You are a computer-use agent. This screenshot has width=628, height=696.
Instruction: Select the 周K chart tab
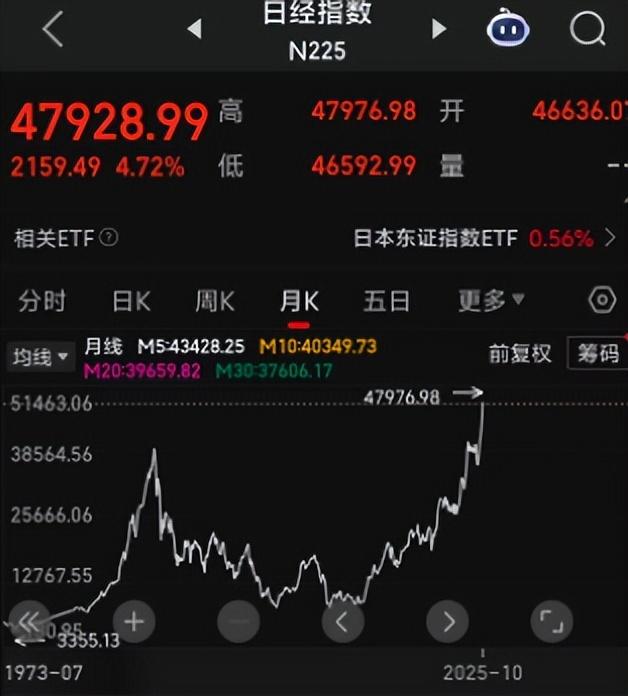214,300
